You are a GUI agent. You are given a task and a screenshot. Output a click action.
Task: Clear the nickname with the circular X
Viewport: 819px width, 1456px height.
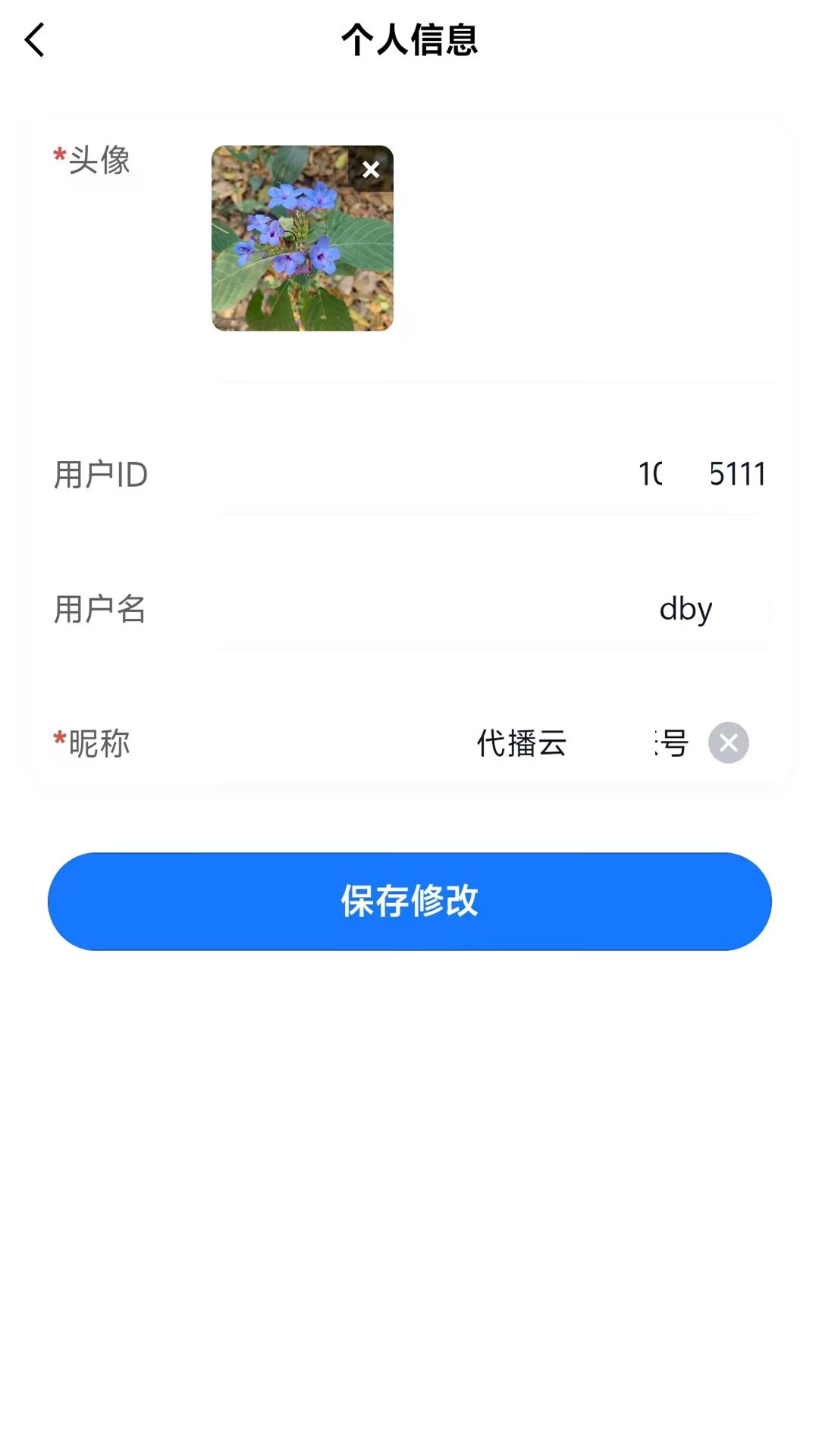[729, 743]
